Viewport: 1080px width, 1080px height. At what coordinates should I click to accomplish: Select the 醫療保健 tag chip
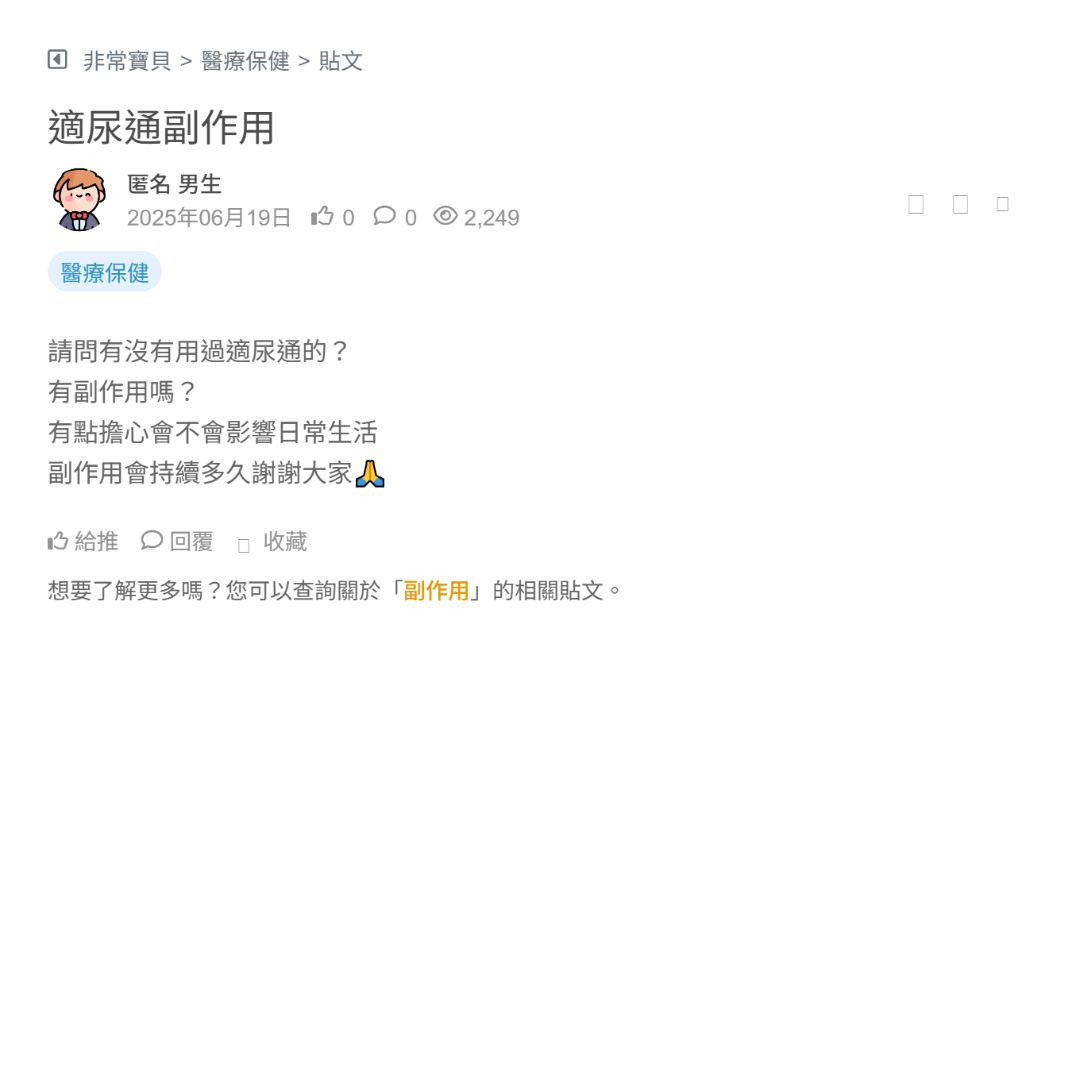point(105,272)
